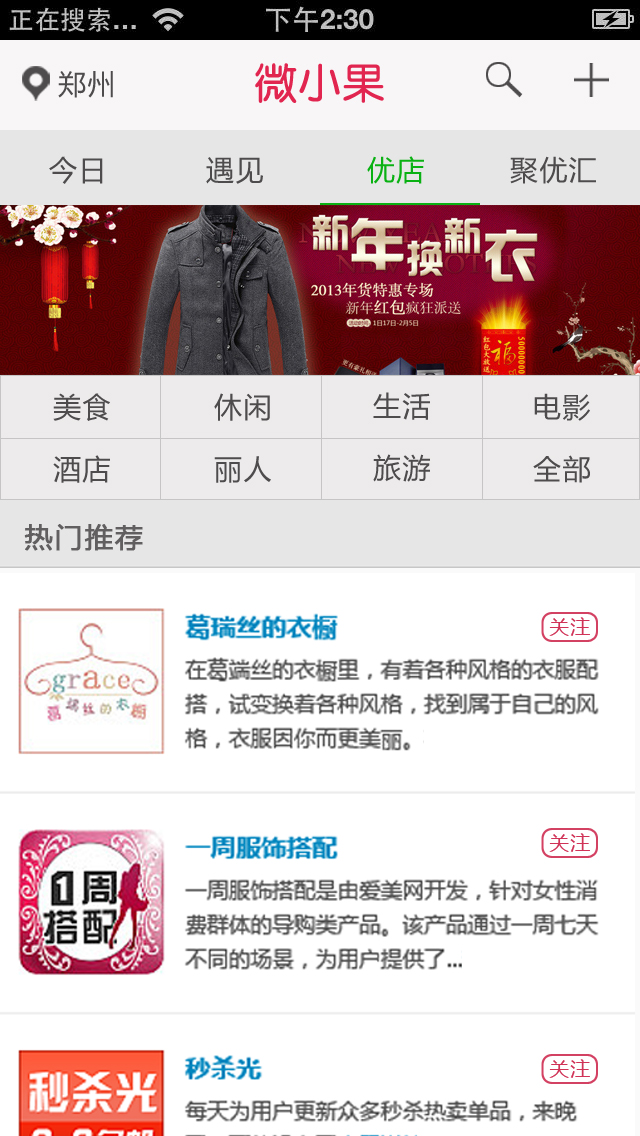The height and width of the screenshot is (1136, 640).
Task: Tap the plus icon in header
Action: [x=591, y=80]
